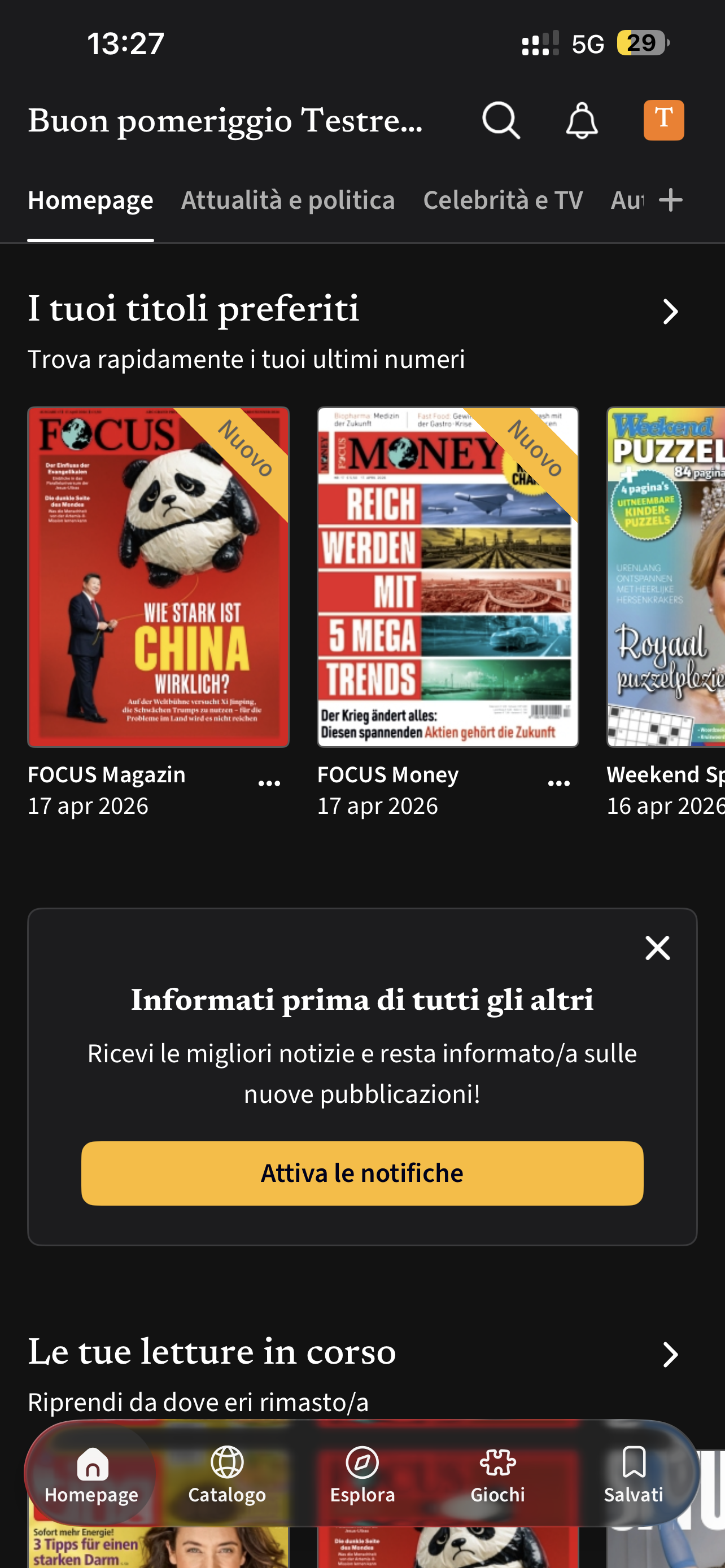Image resolution: width=725 pixels, height=1568 pixels.
Task: Switch to the Esplora tab
Action: 362,1474
